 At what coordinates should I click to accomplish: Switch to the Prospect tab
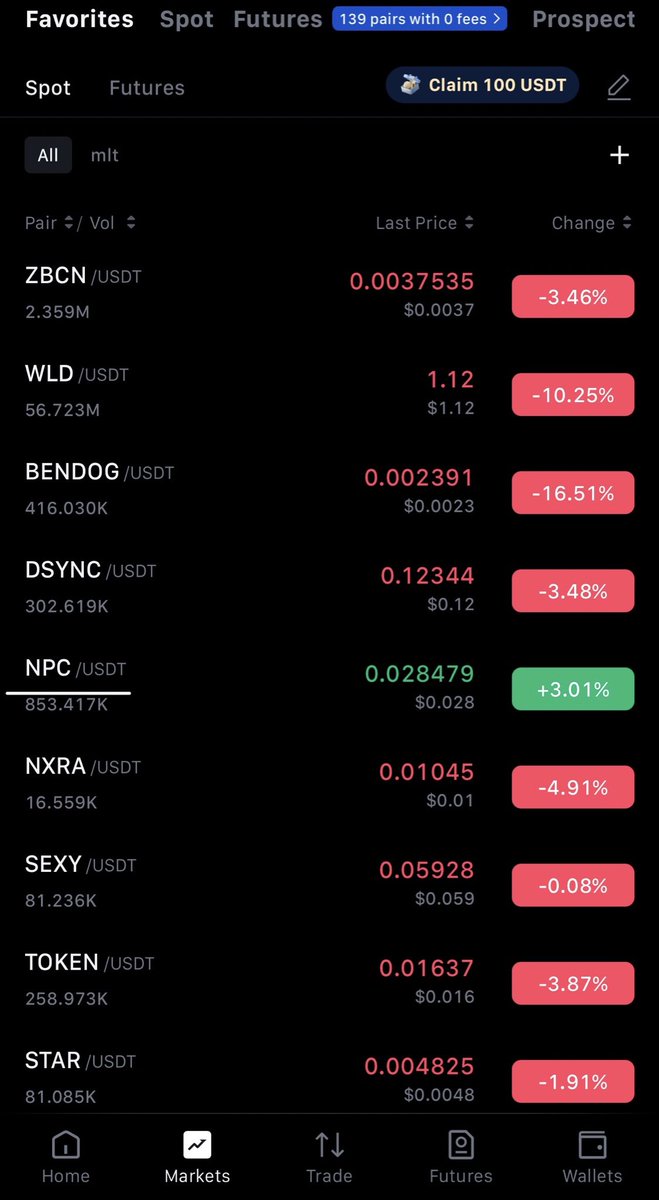point(583,19)
